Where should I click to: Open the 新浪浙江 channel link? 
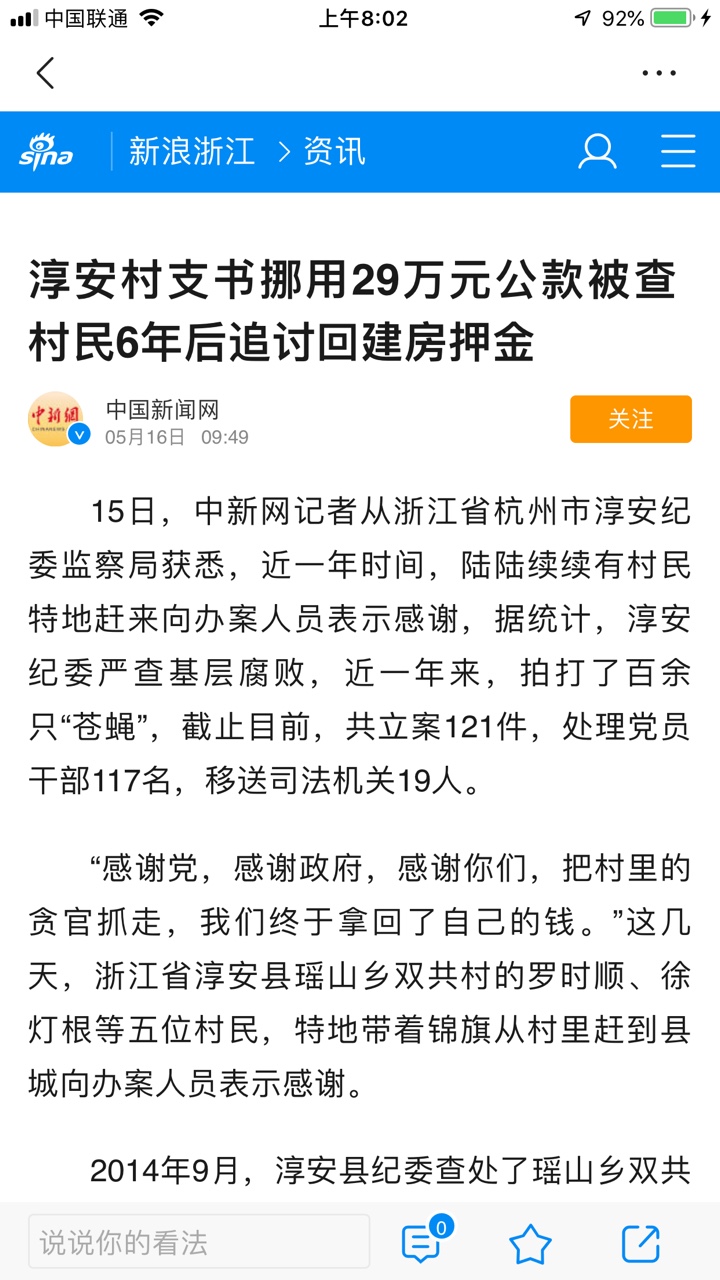pos(191,152)
